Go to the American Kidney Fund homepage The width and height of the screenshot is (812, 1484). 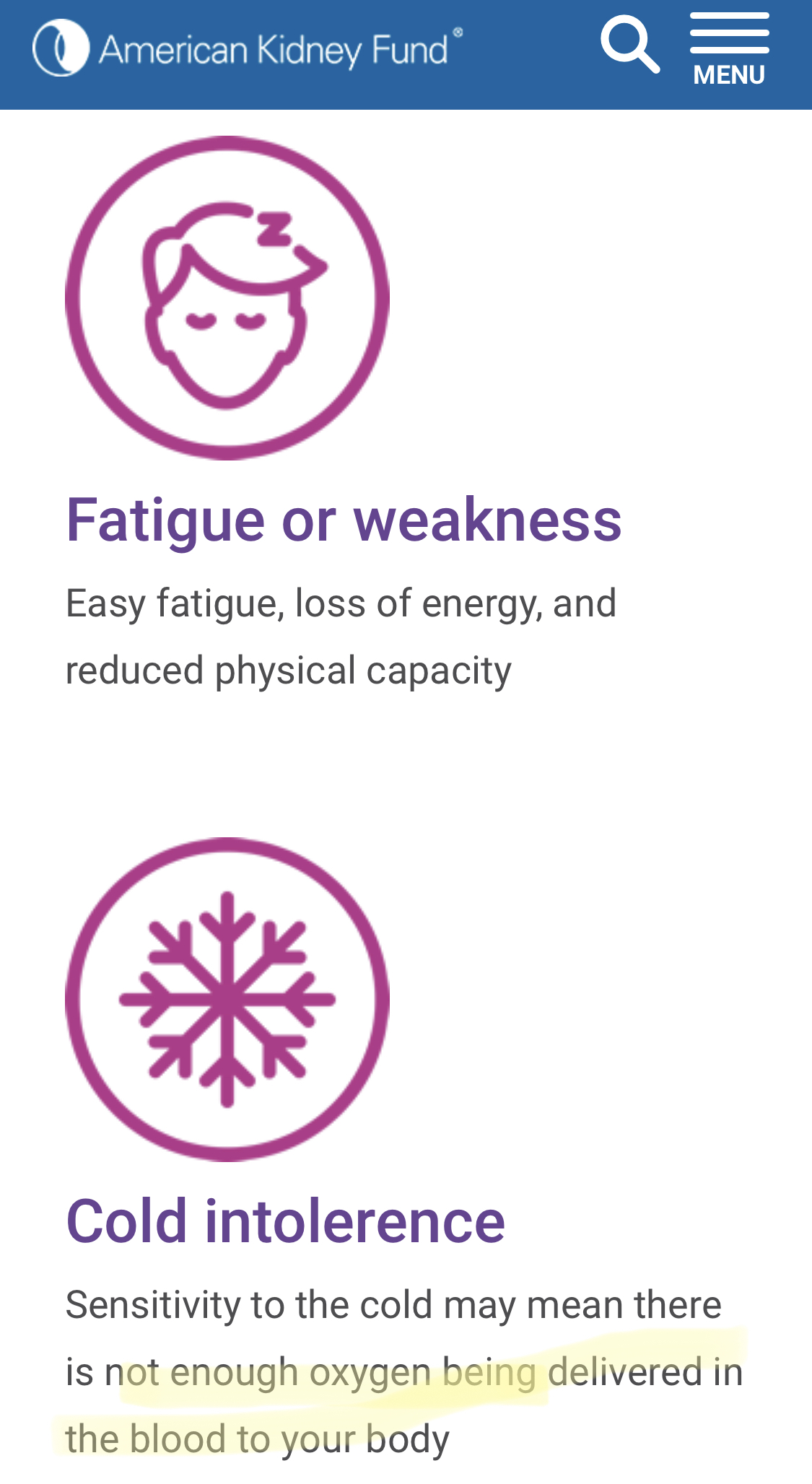pyautogui.click(x=248, y=48)
